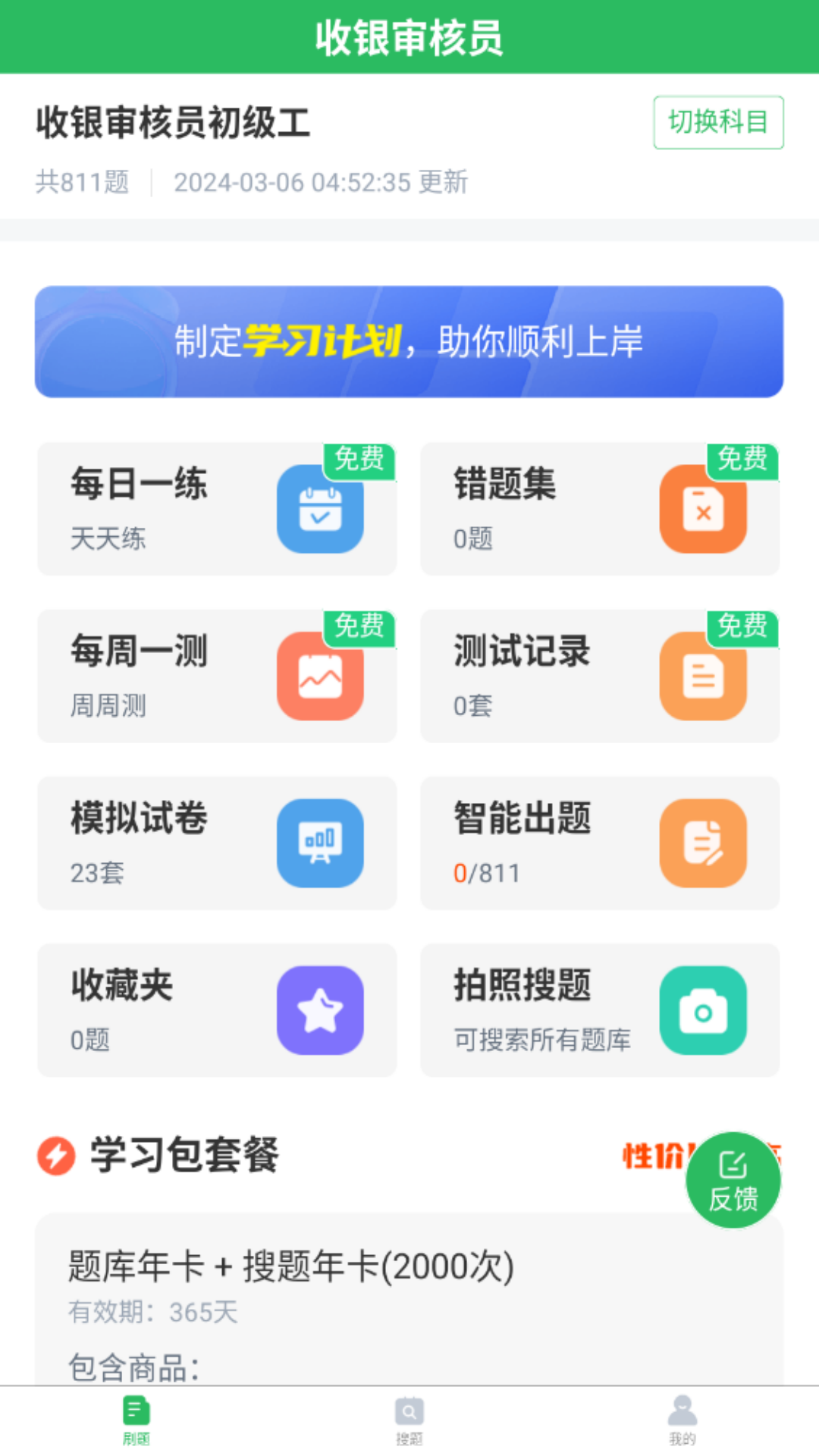Click the 模拟试卷 presentation board icon
Image resolution: width=819 pixels, height=1456 pixels.
pyautogui.click(x=321, y=843)
